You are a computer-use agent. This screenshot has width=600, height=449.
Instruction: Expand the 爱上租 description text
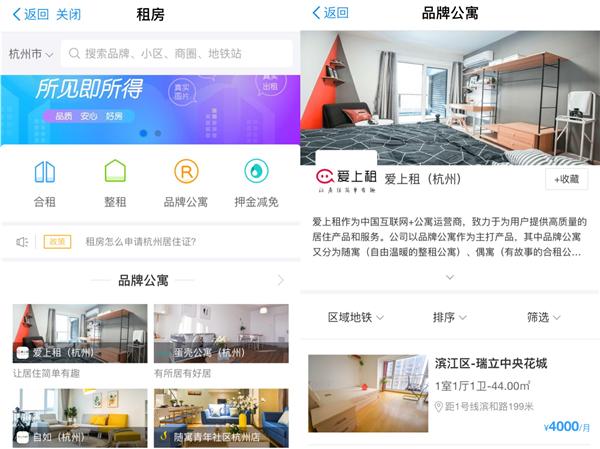[449, 277]
